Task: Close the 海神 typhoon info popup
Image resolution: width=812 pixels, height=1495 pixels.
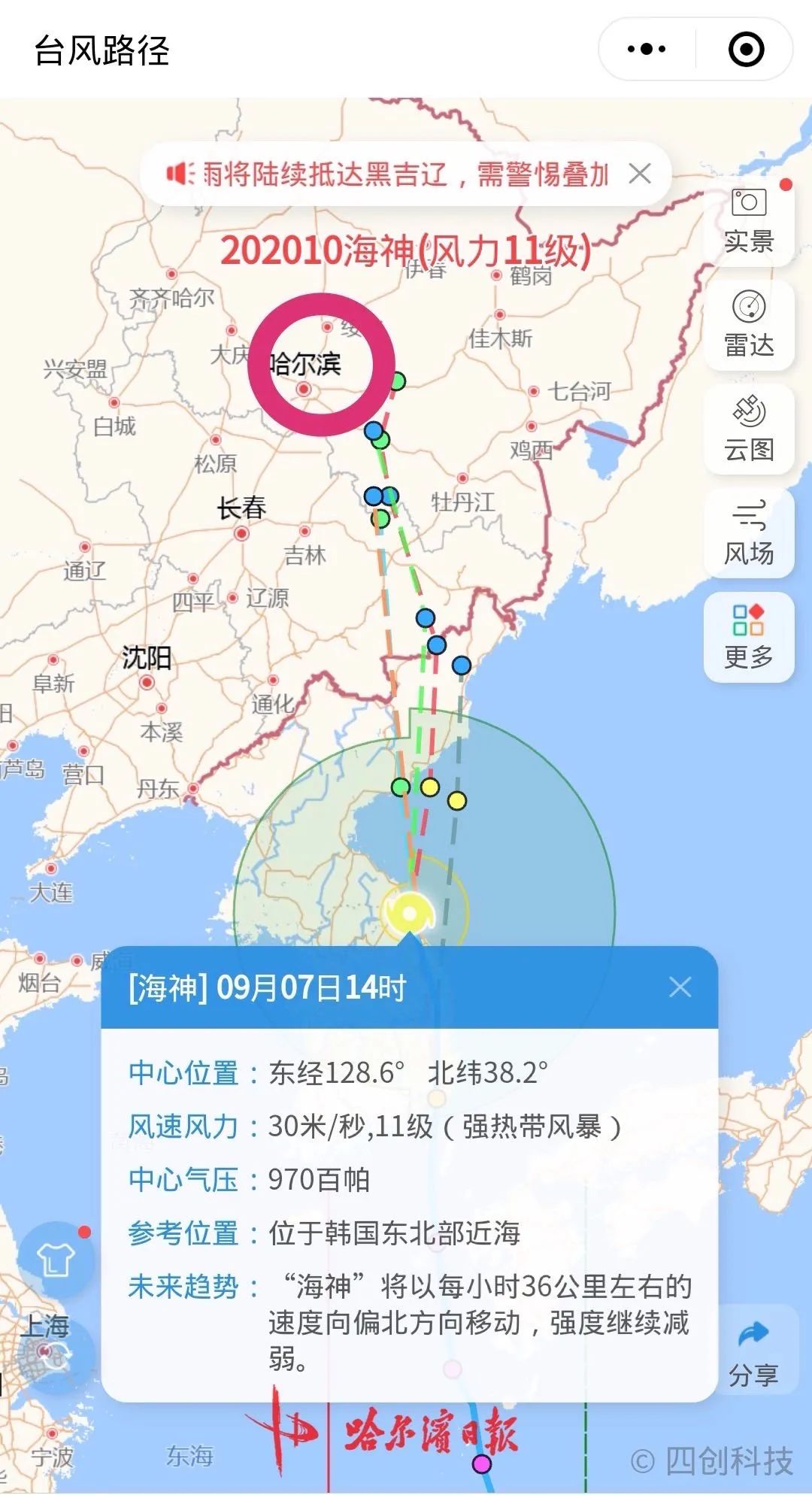Action: point(680,987)
